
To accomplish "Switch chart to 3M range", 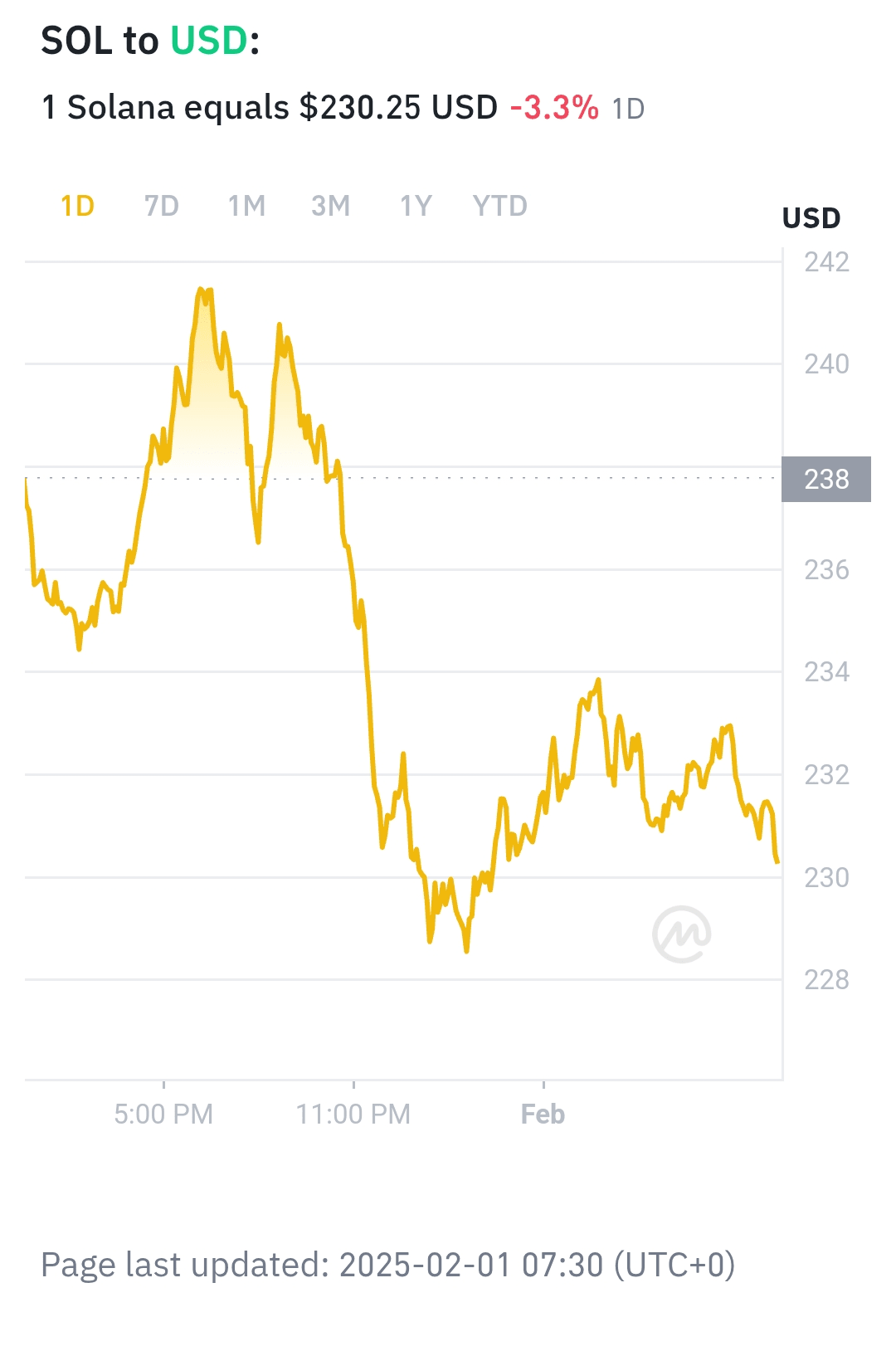I will pos(330,206).
